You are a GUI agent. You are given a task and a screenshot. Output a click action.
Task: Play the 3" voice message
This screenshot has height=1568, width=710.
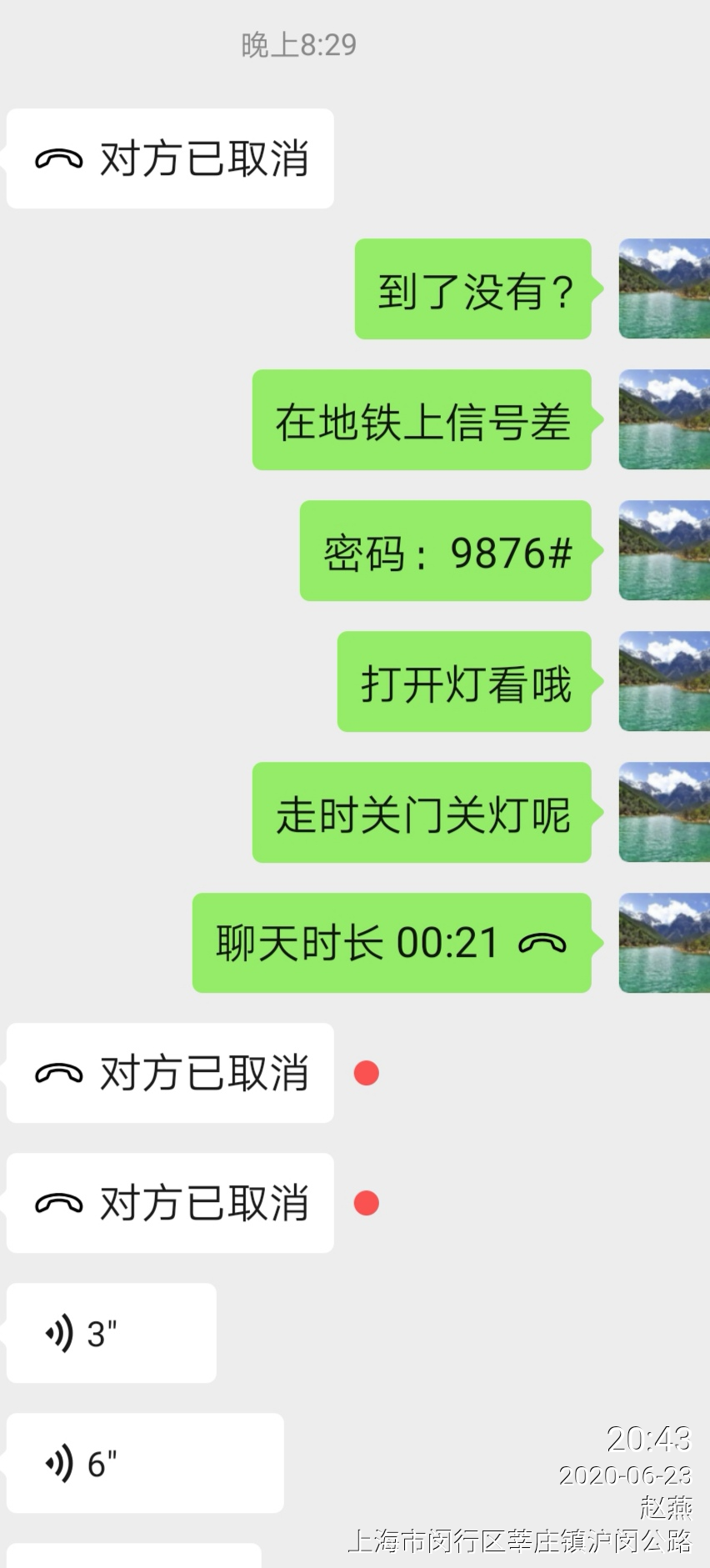pyautogui.click(x=111, y=1333)
